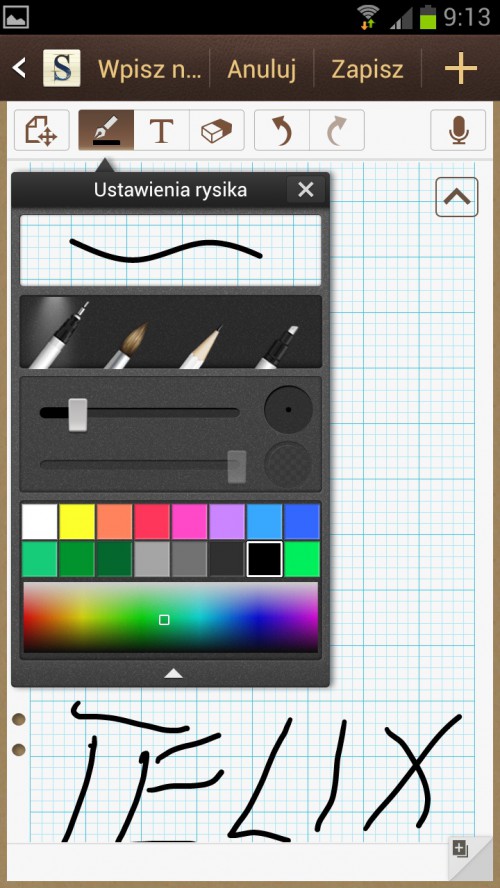500x888 pixels.
Task: Choose the marker pen type
Action: click(x=276, y=346)
